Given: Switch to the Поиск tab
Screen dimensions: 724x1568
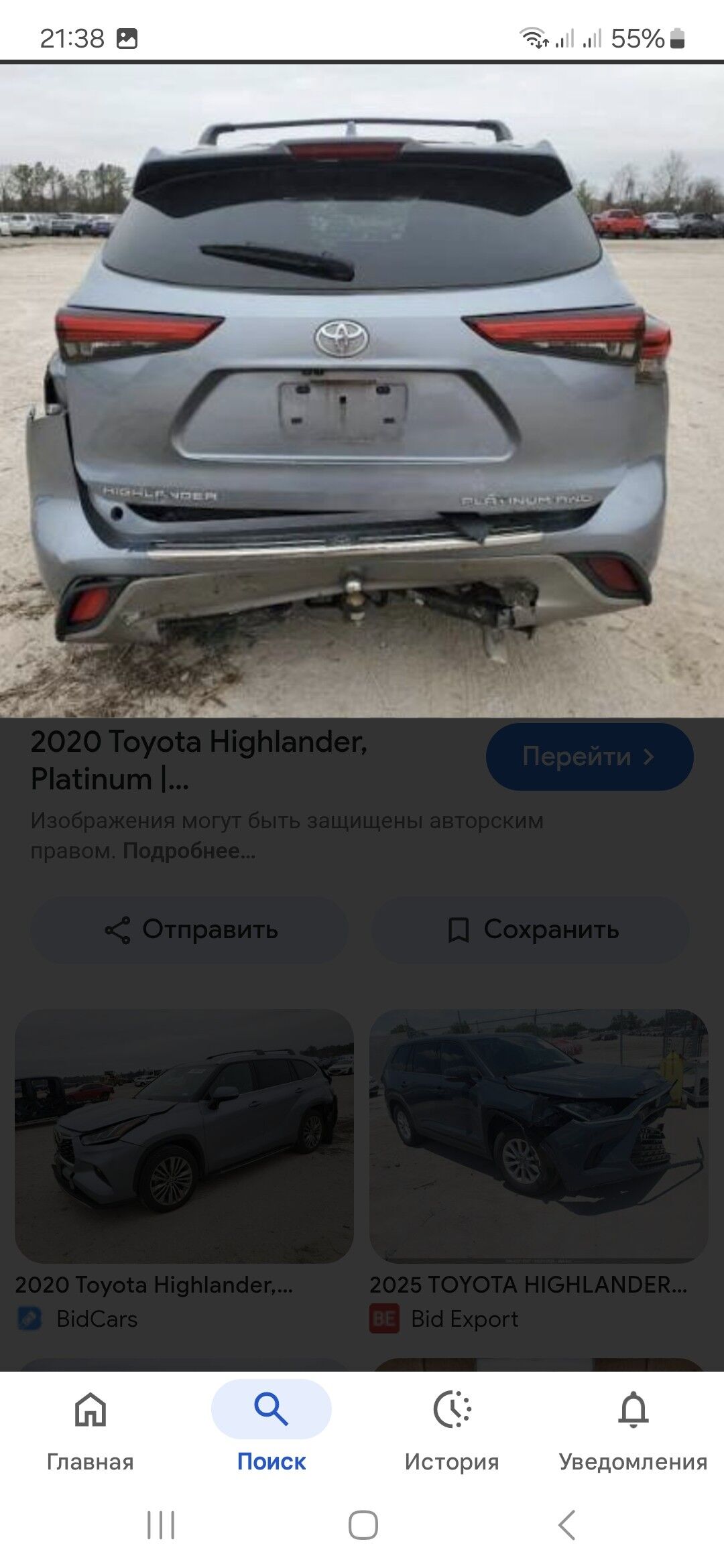Looking at the screenshot, I should click(271, 1427).
